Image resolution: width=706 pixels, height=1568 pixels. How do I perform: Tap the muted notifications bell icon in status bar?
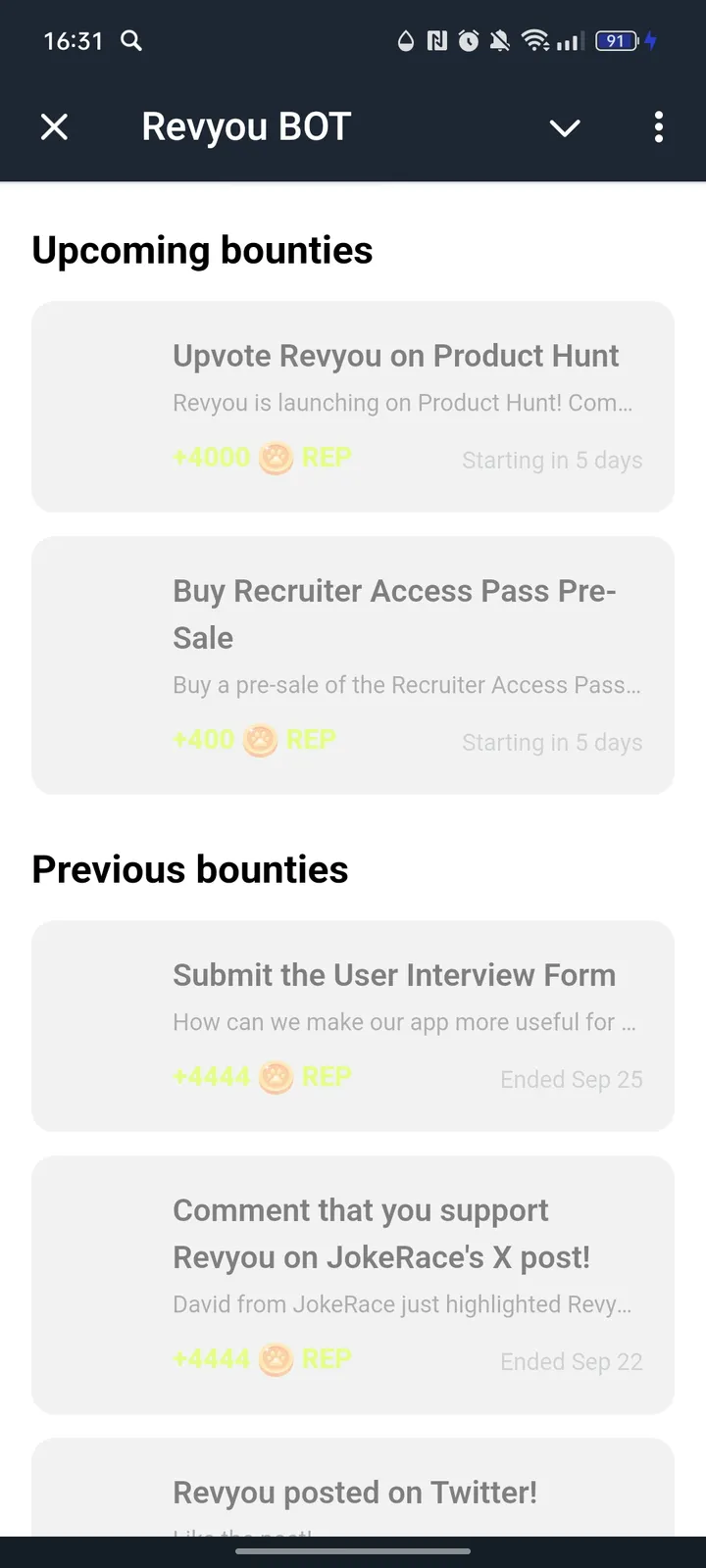501,41
